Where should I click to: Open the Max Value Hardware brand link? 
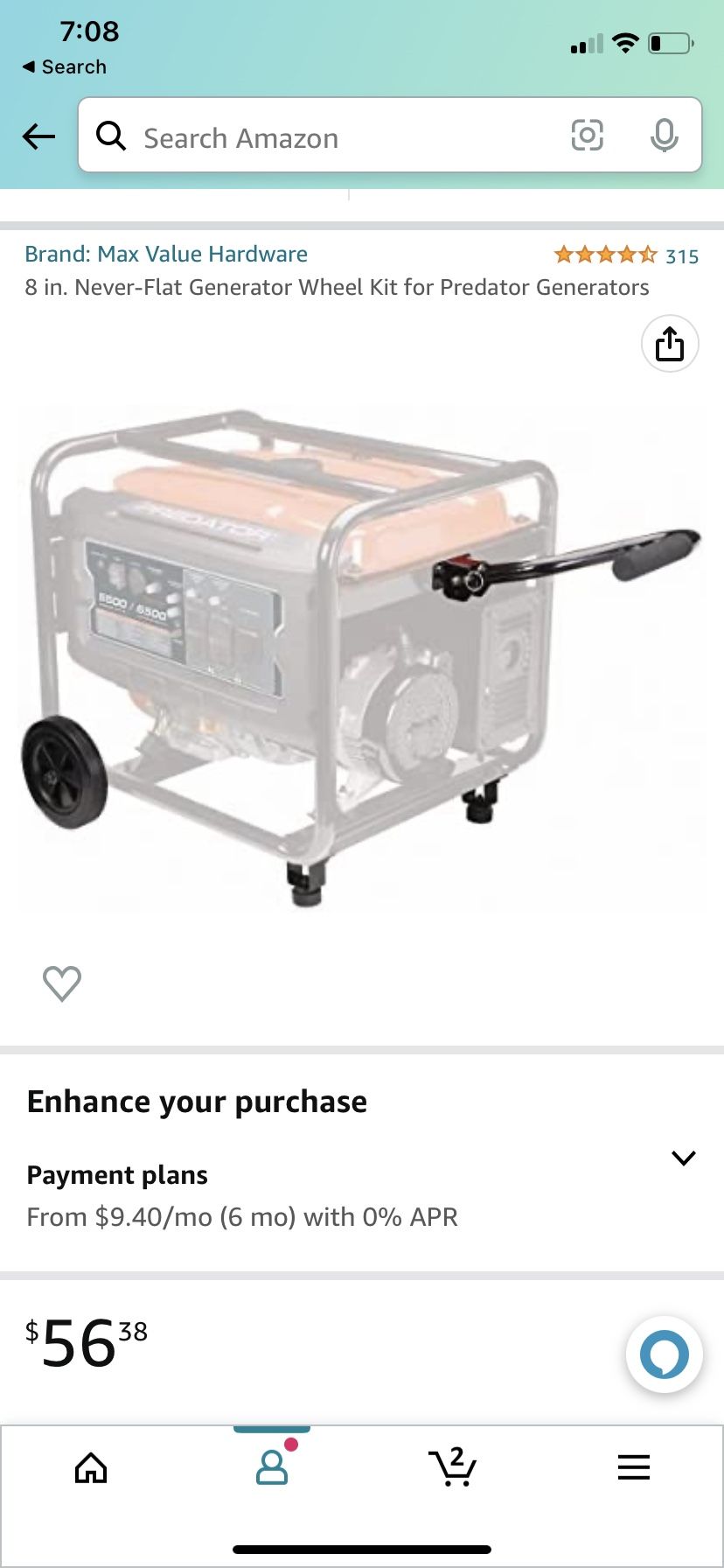click(x=166, y=254)
